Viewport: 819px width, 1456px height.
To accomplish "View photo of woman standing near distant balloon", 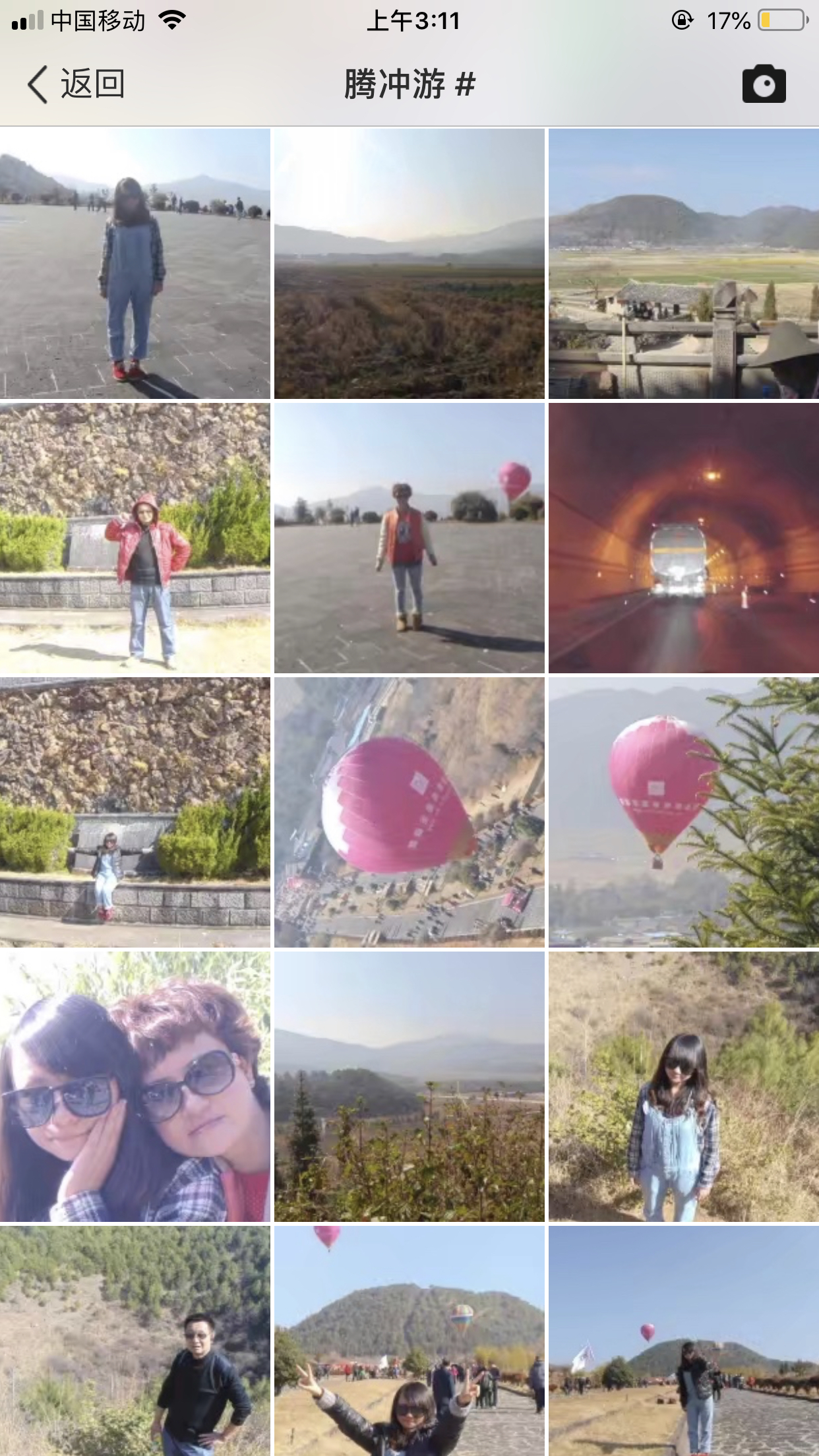I will [409, 538].
